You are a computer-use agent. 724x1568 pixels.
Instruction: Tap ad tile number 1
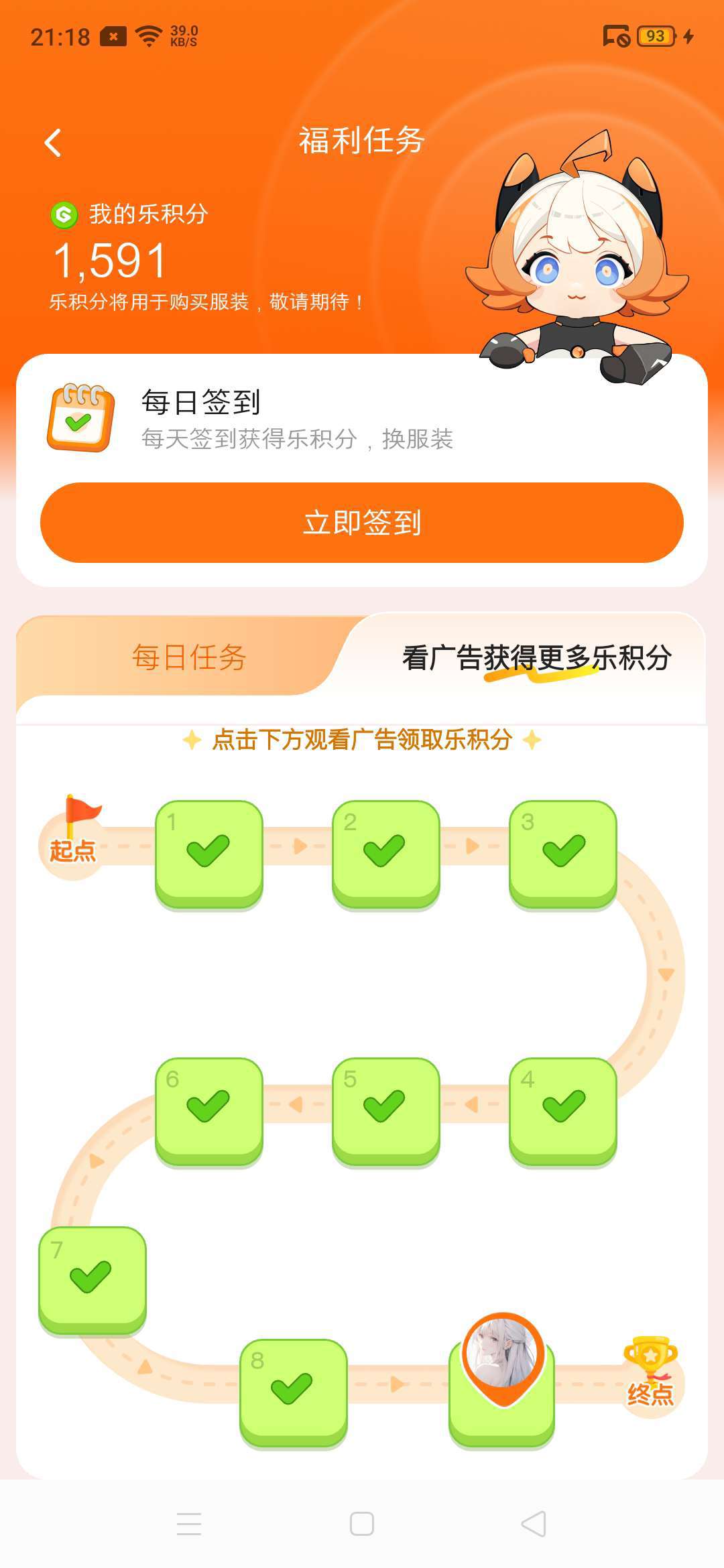208,852
